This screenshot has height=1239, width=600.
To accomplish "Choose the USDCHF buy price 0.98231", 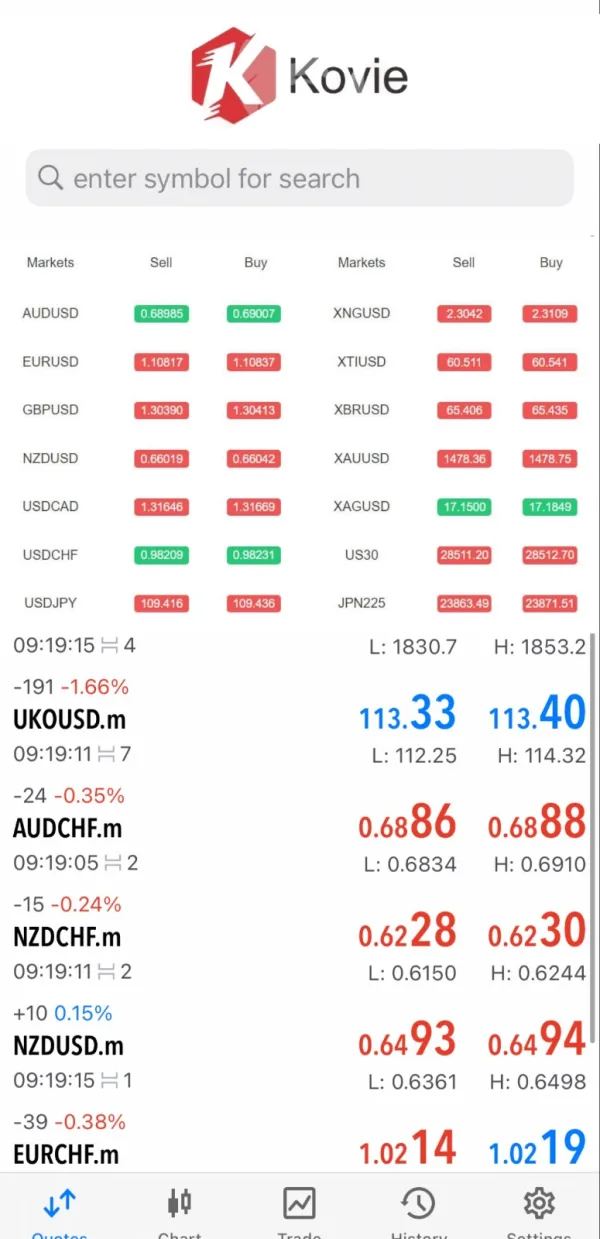I will (255, 555).
